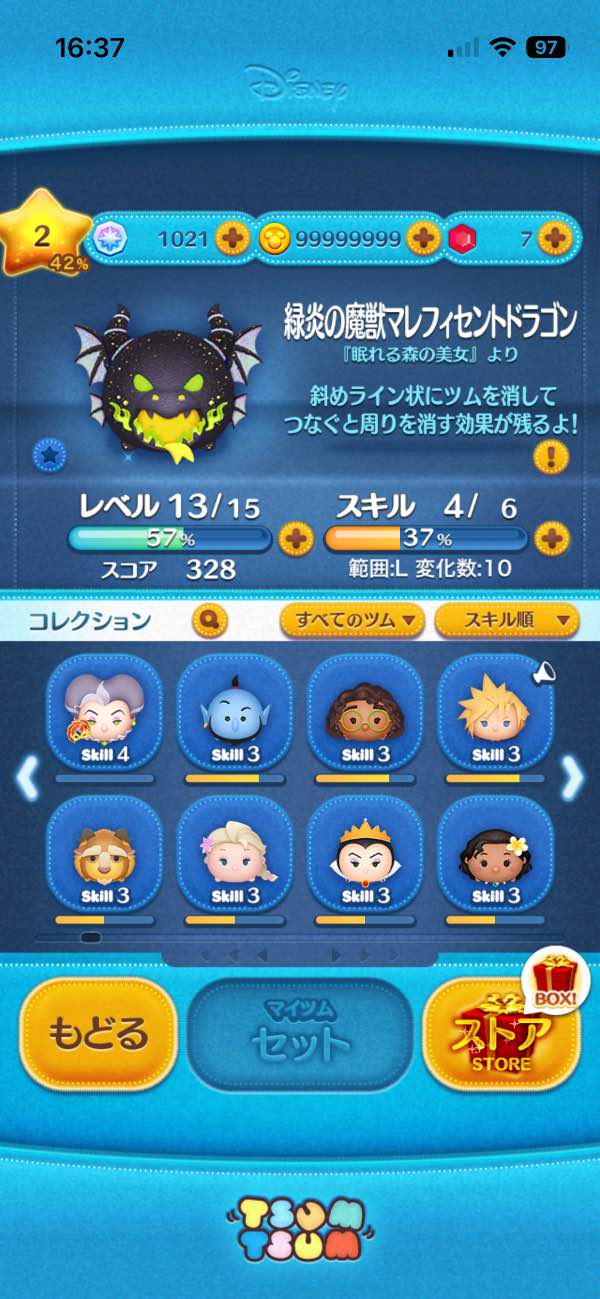Tap the blue star badge icon
Image resolution: width=600 pixels, height=1299 pixels.
click(x=47, y=456)
